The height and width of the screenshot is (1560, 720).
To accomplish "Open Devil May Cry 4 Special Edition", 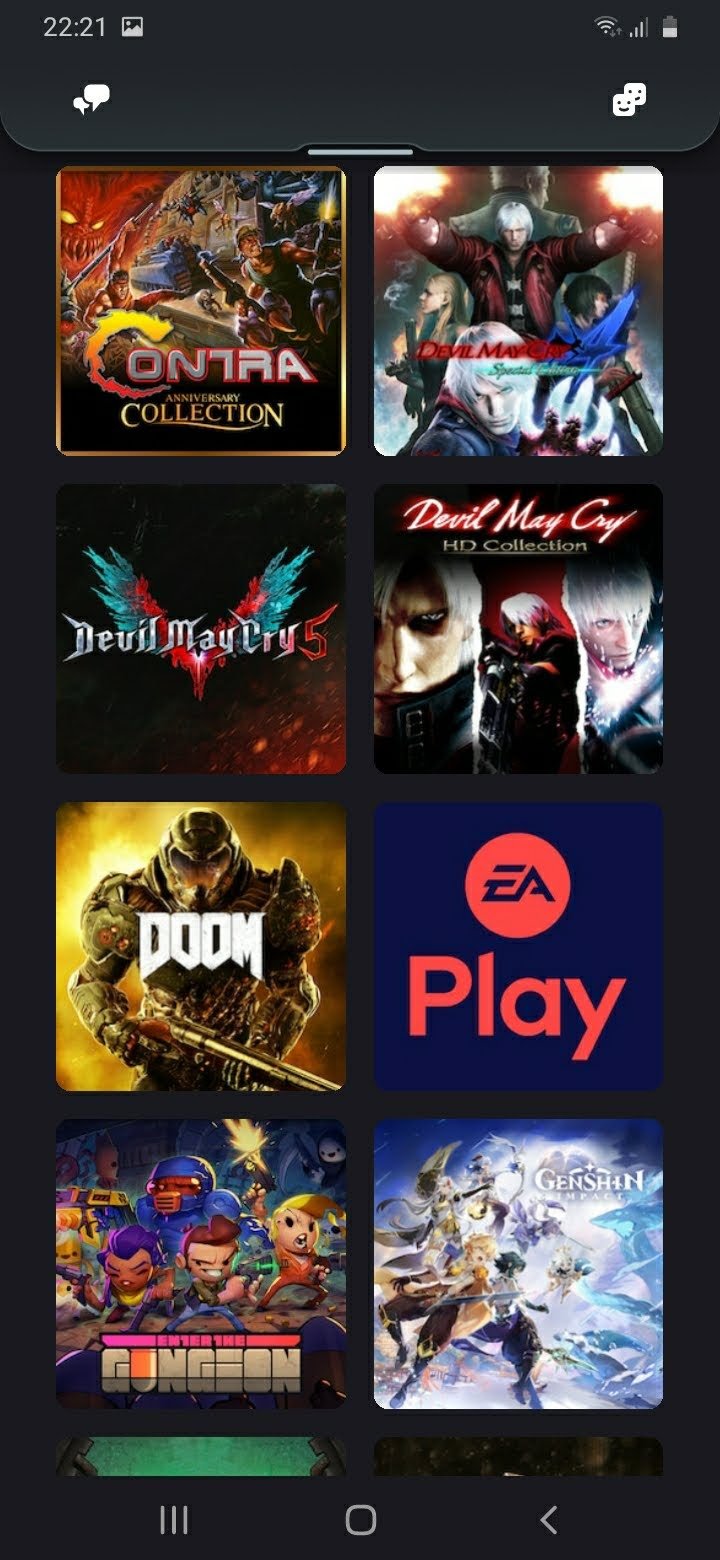I will tap(518, 311).
